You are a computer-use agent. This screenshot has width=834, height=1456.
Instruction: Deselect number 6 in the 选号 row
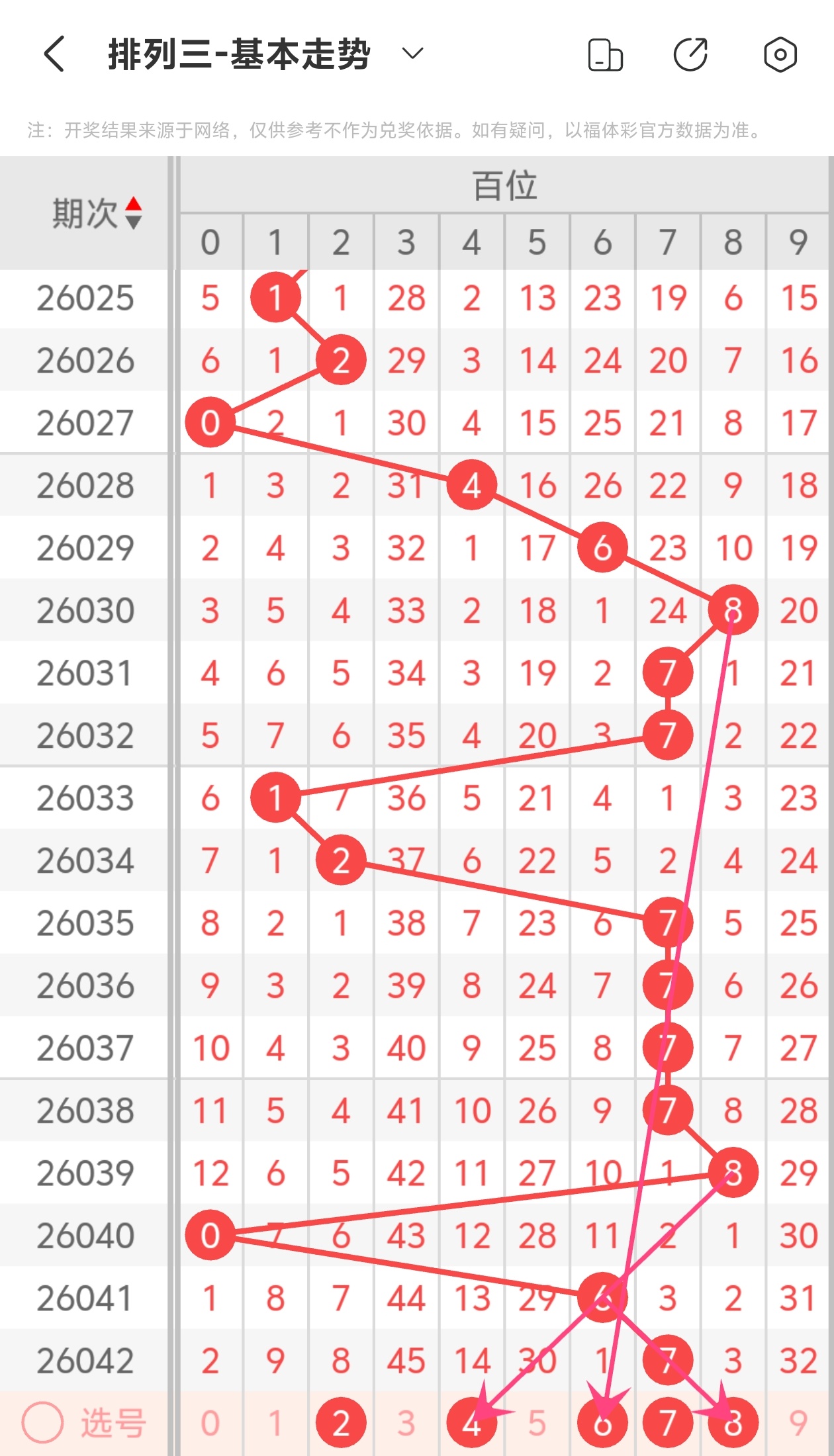pos(602,1423)
